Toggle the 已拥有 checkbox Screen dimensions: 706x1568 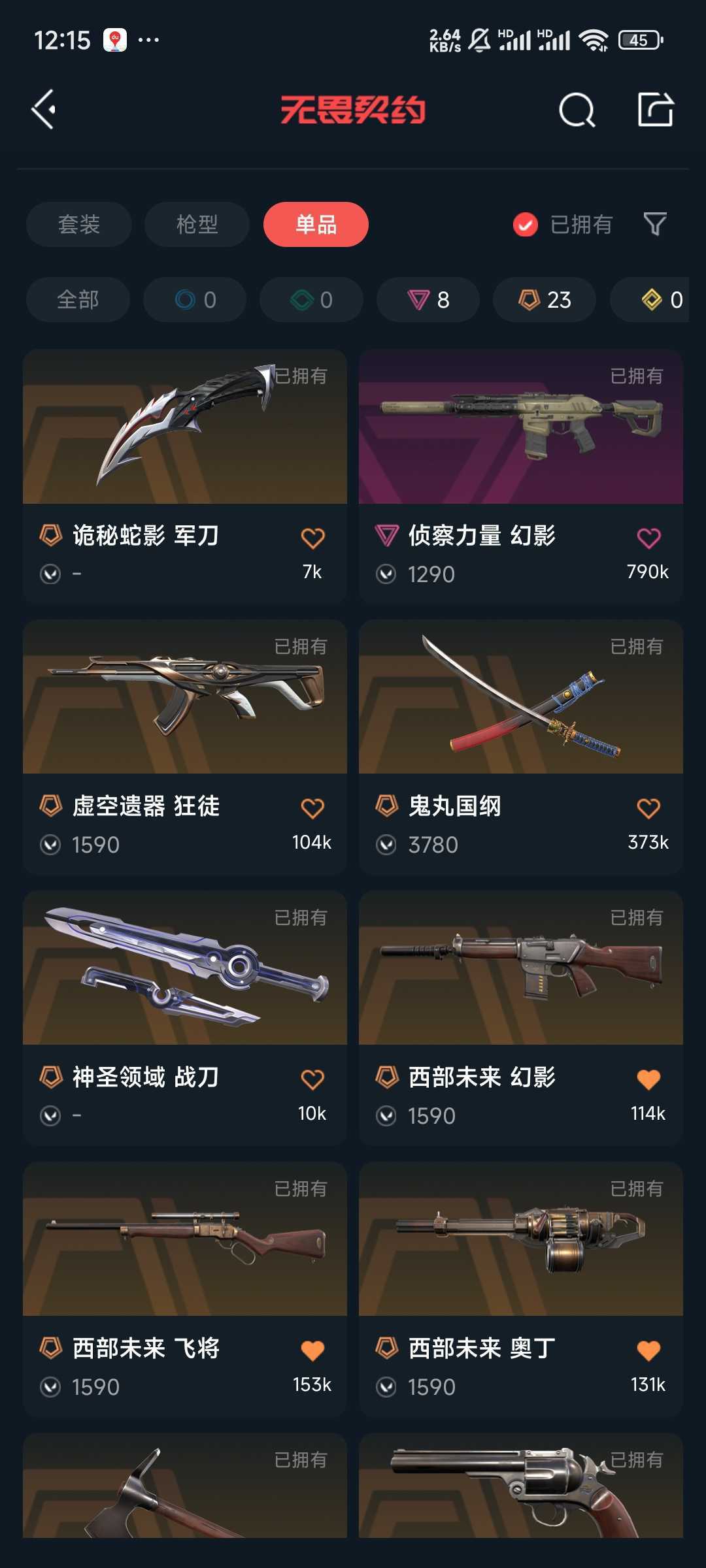[x=526, y=225]
